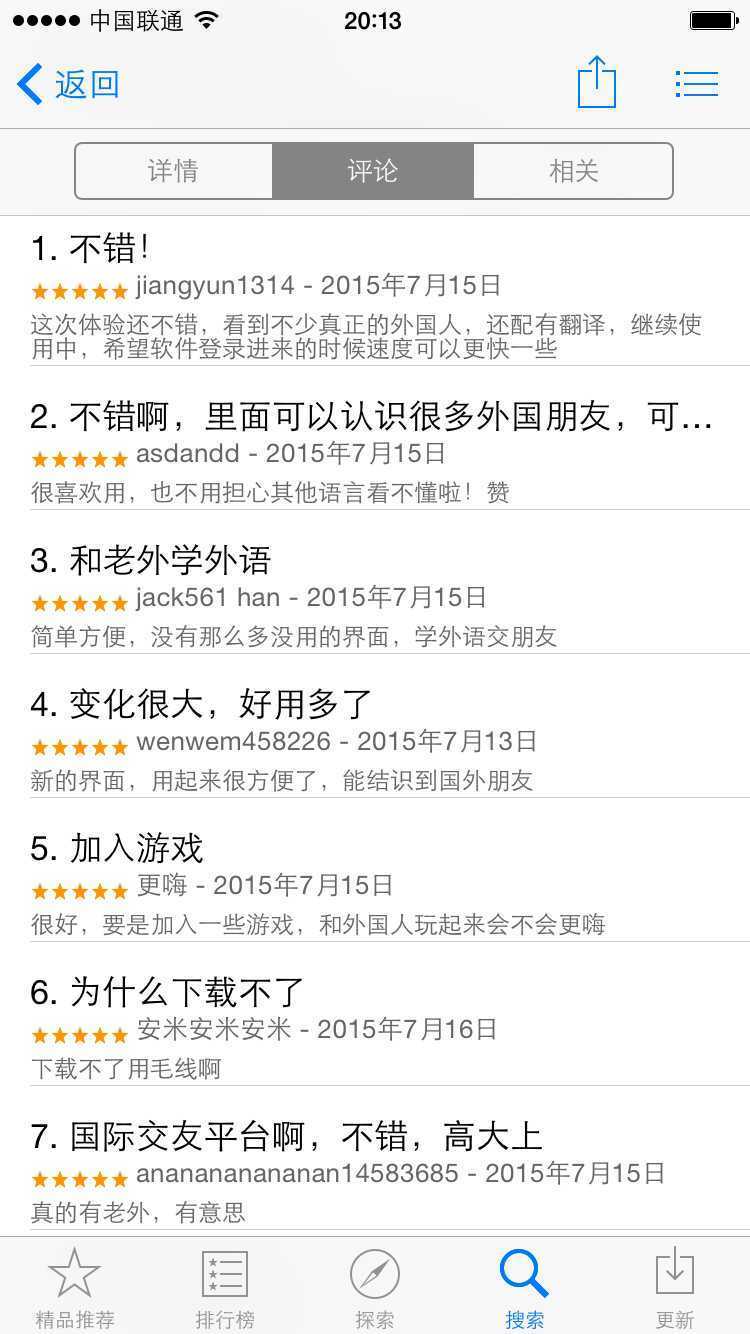The width and height of the screenshot is (750, 1334).
Task: Open 排行榜 rankings icon
Action: point(225,1285)
